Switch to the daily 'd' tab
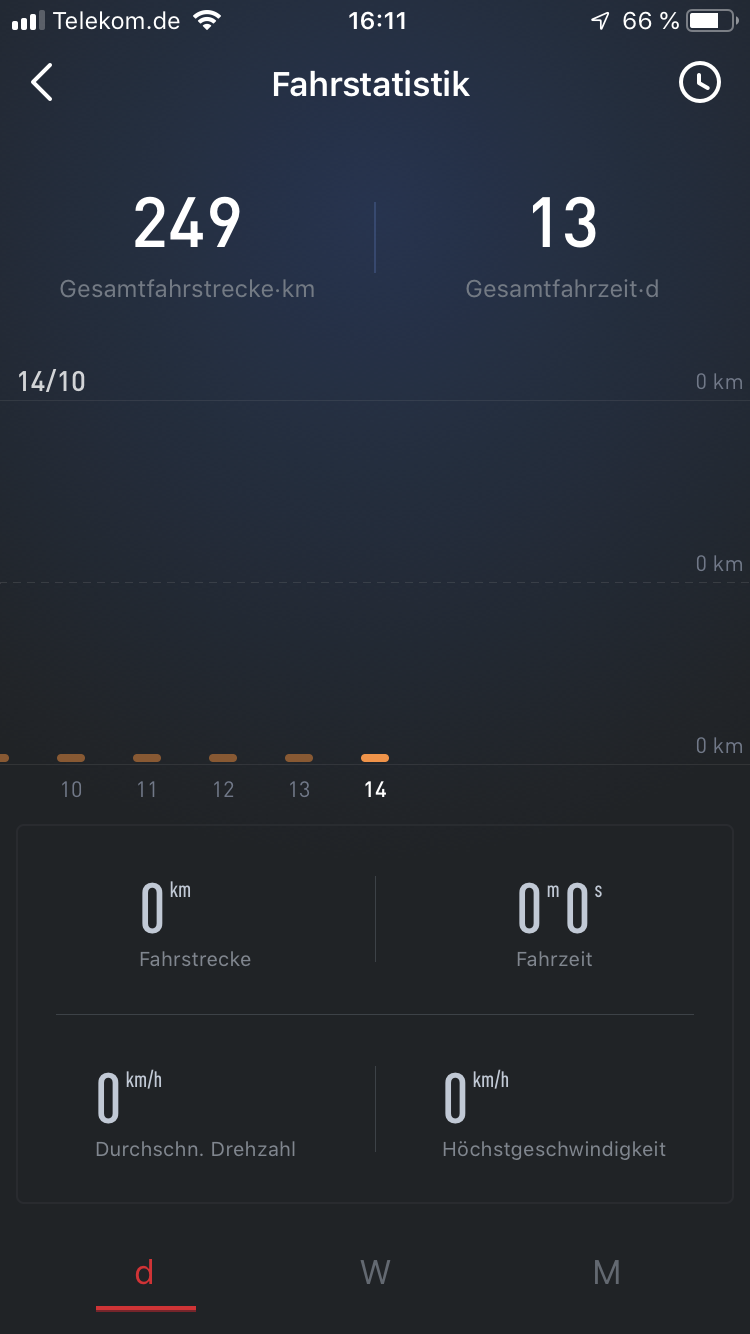 145,1273
